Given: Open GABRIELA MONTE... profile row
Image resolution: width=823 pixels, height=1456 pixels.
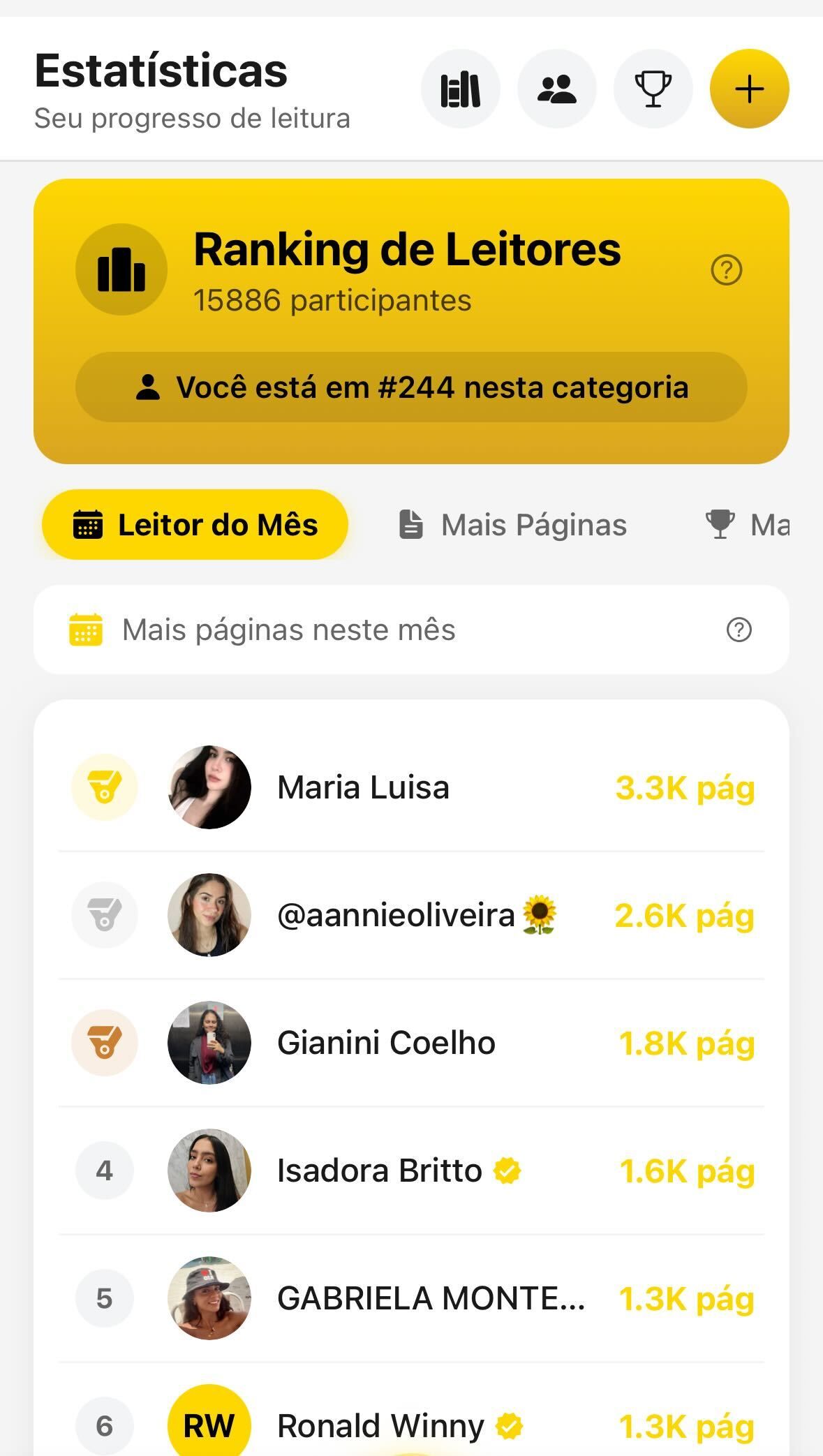Looking at the screenshot, I should pyautogui.click(x=430, y=1298).
